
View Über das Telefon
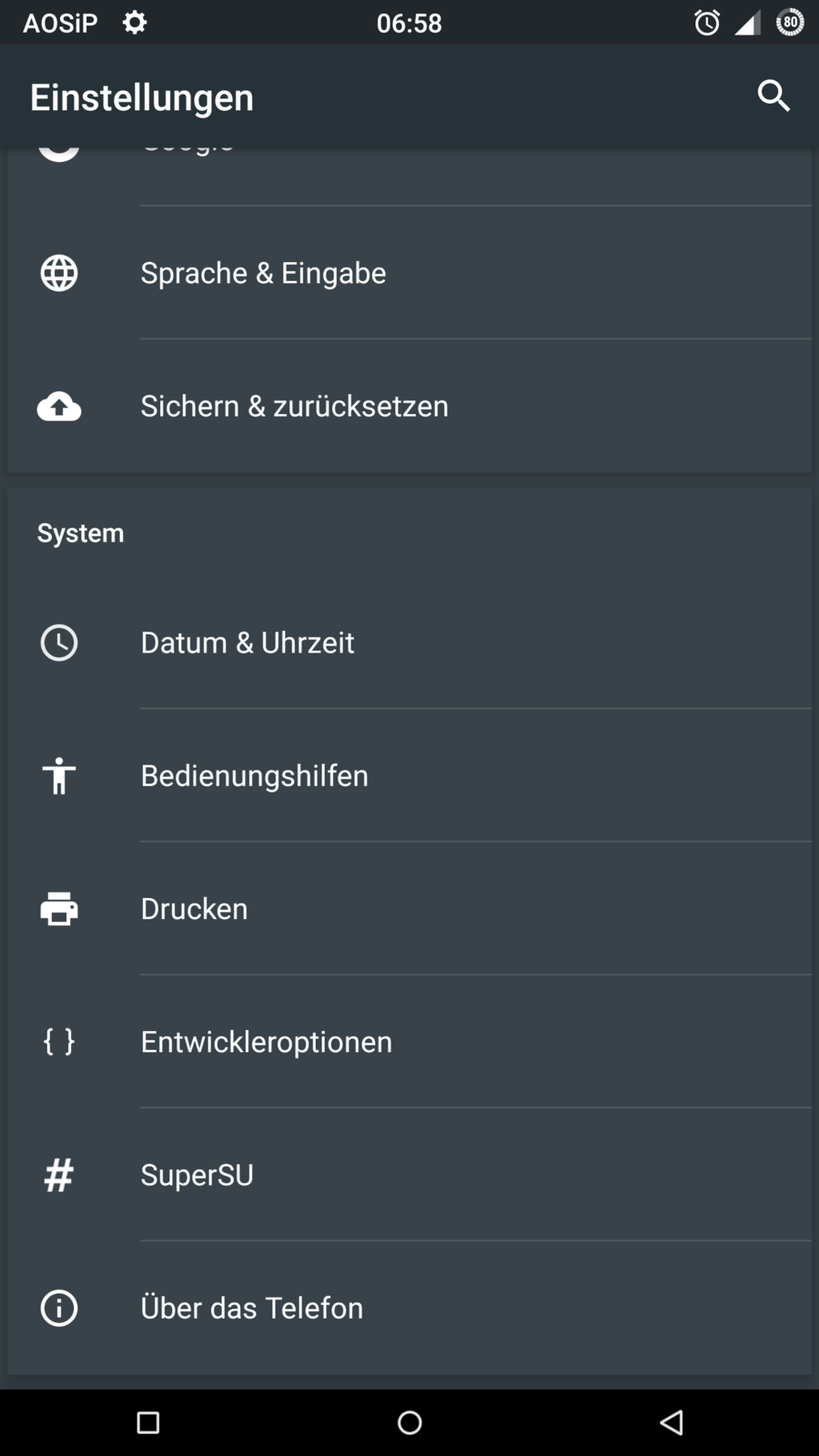[252, 1308]
